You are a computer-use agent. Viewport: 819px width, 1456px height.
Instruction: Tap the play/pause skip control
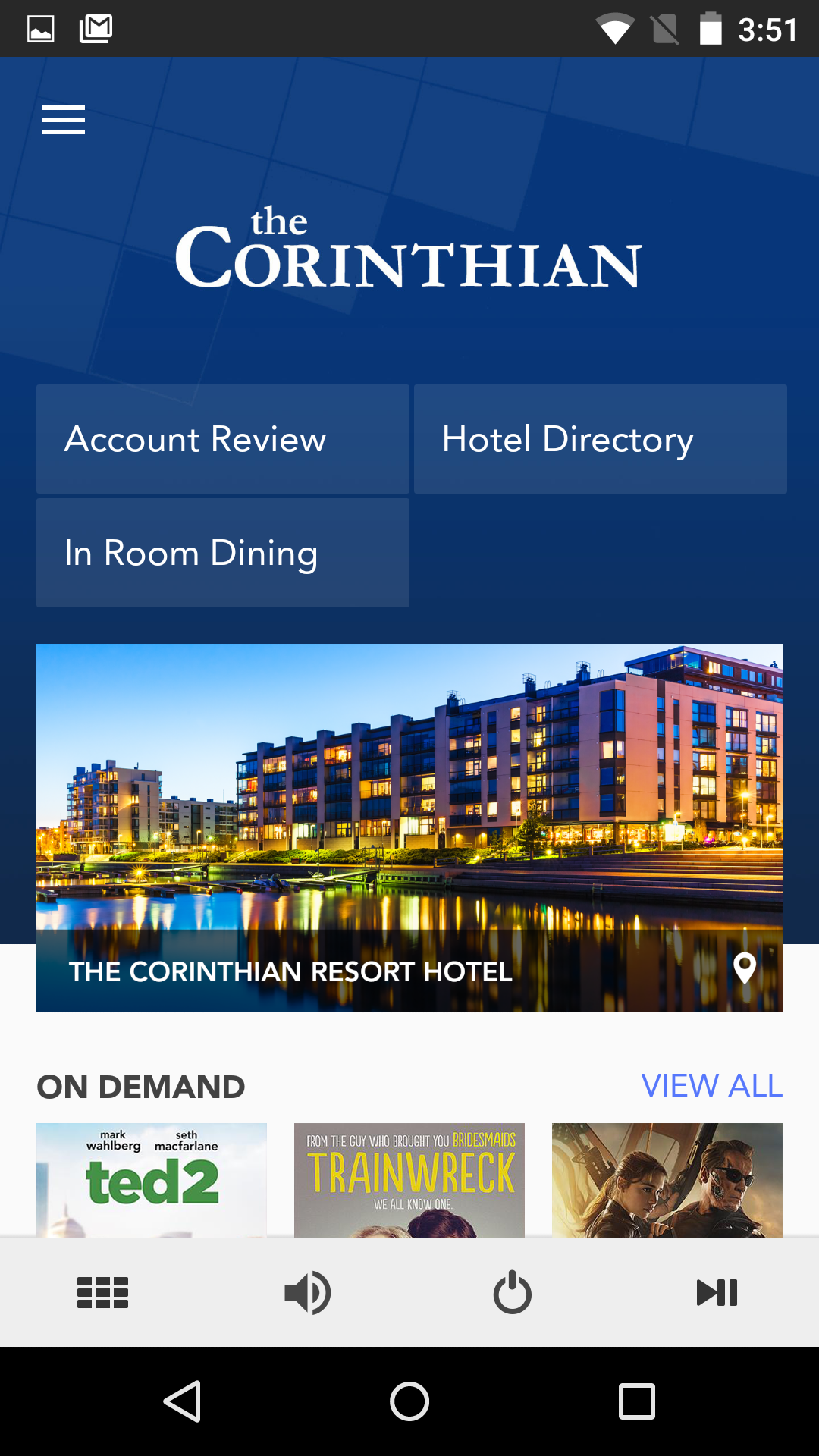[x=717, y=1292]
